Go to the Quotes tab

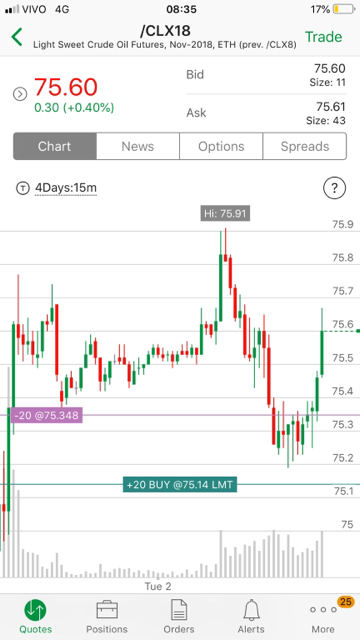36,617
